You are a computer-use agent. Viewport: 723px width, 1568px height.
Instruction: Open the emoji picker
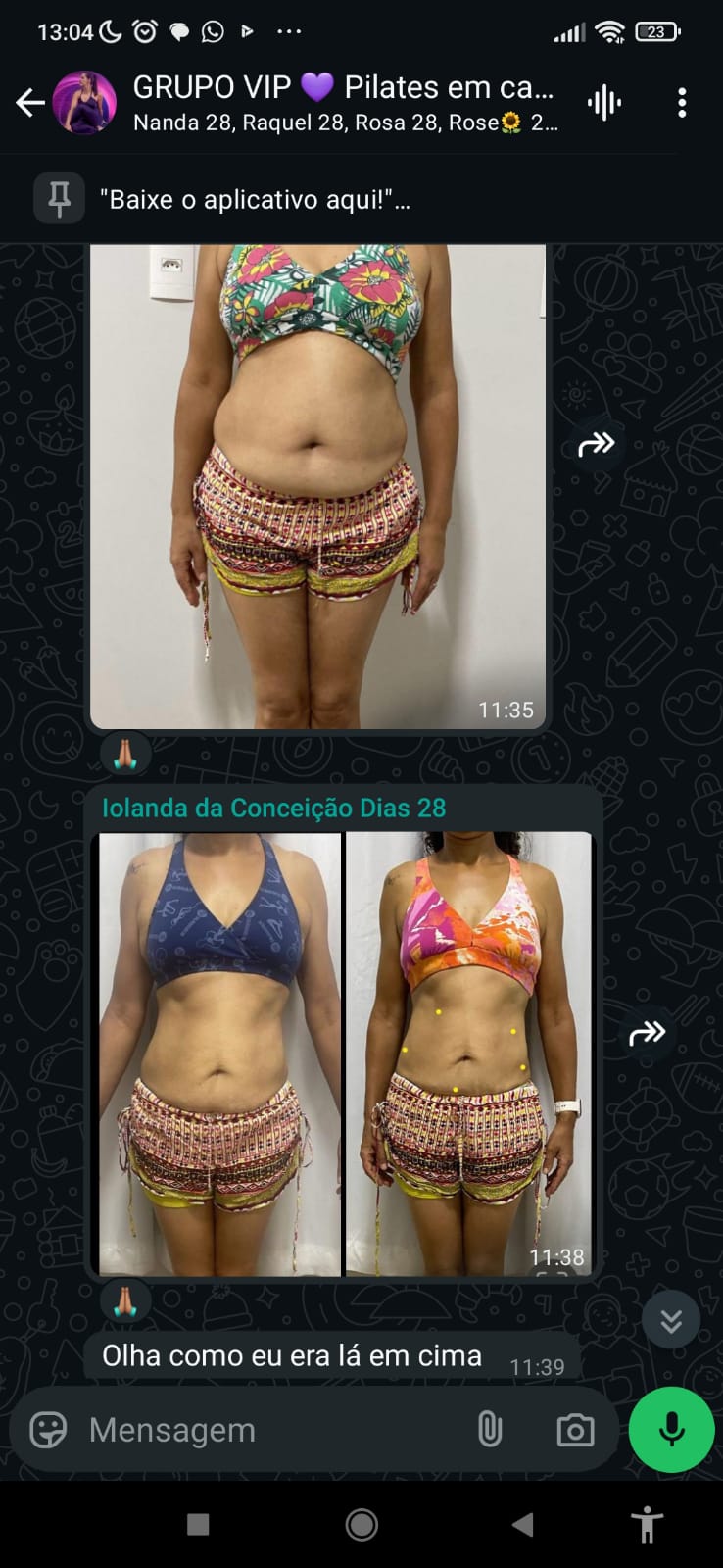pyautogui.click(x=48, y=1430)
